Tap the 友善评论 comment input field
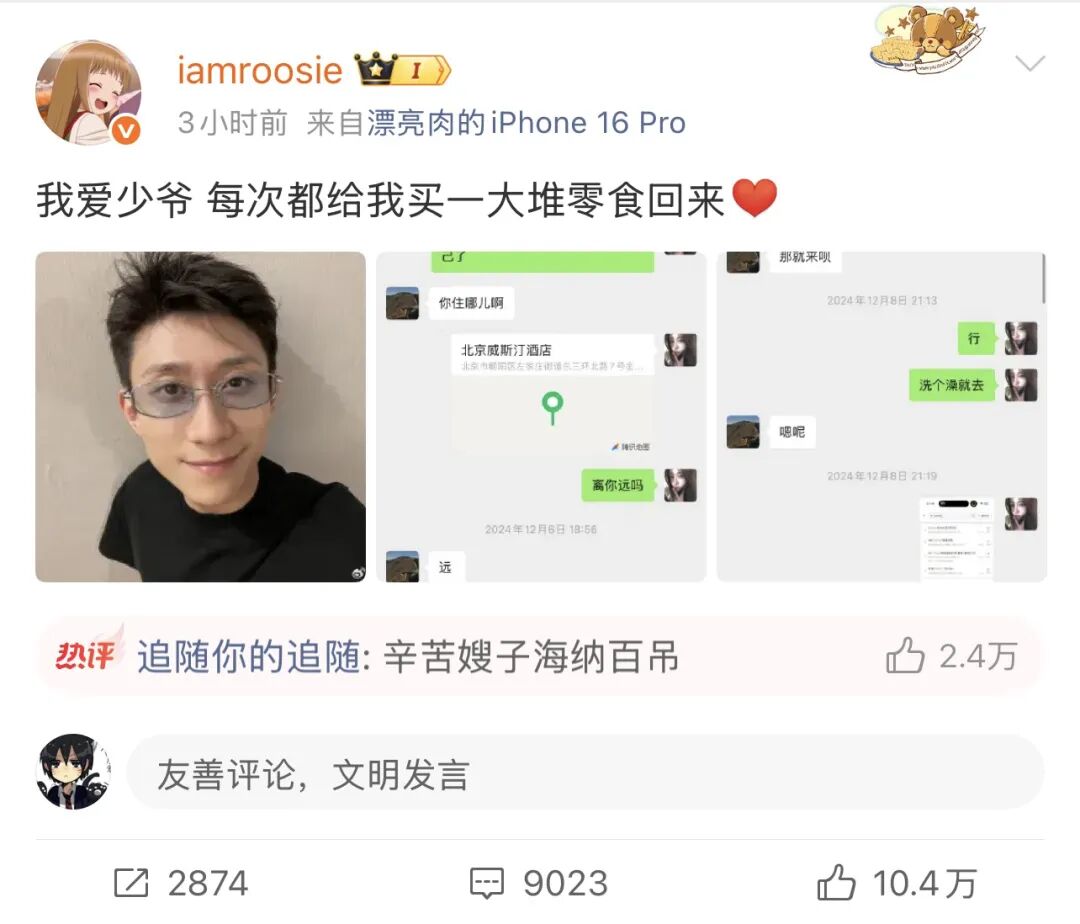The width and height of the screenshot is (1080, 924). click(x=585, y=775)
